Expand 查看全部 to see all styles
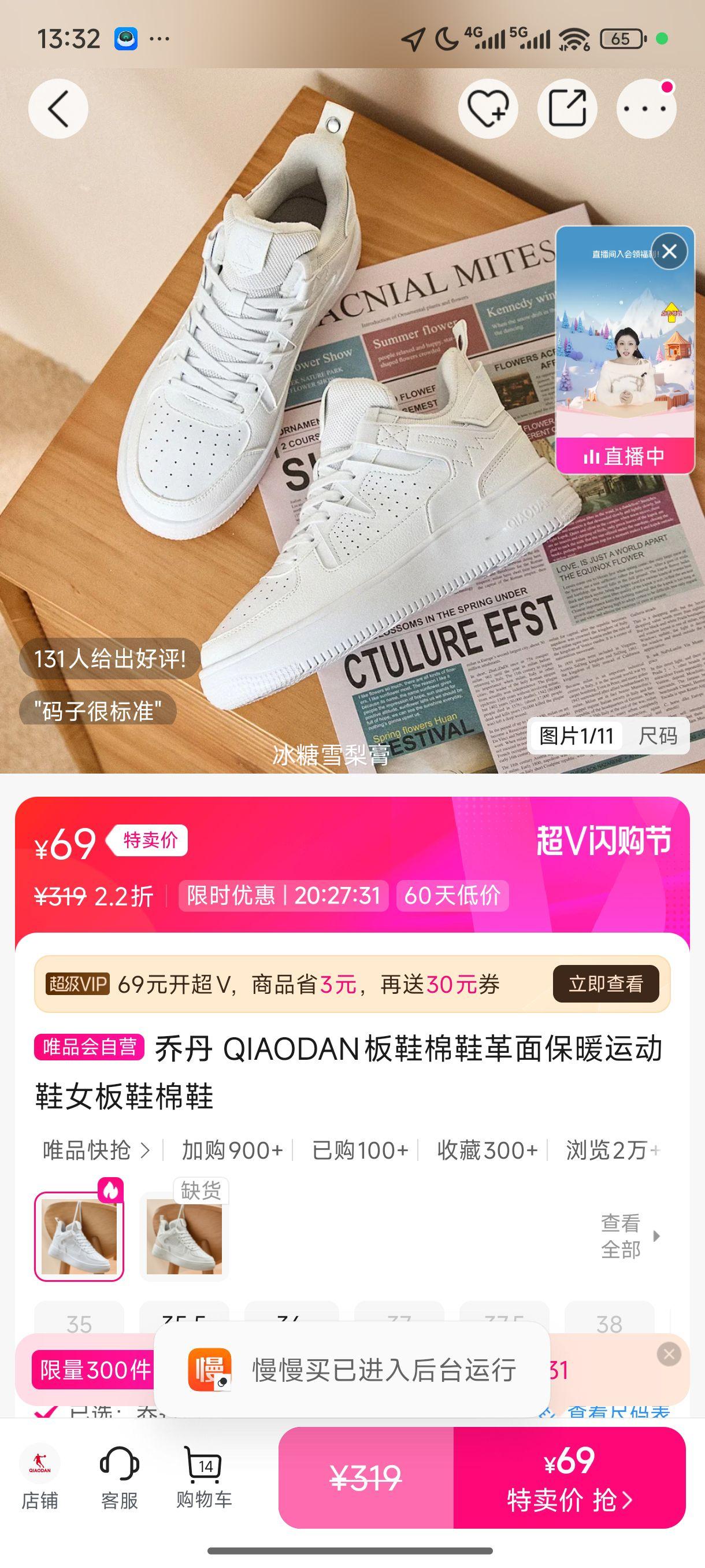The width and height of the screenshot is (705, 1568). click(x=621, y=1237)
